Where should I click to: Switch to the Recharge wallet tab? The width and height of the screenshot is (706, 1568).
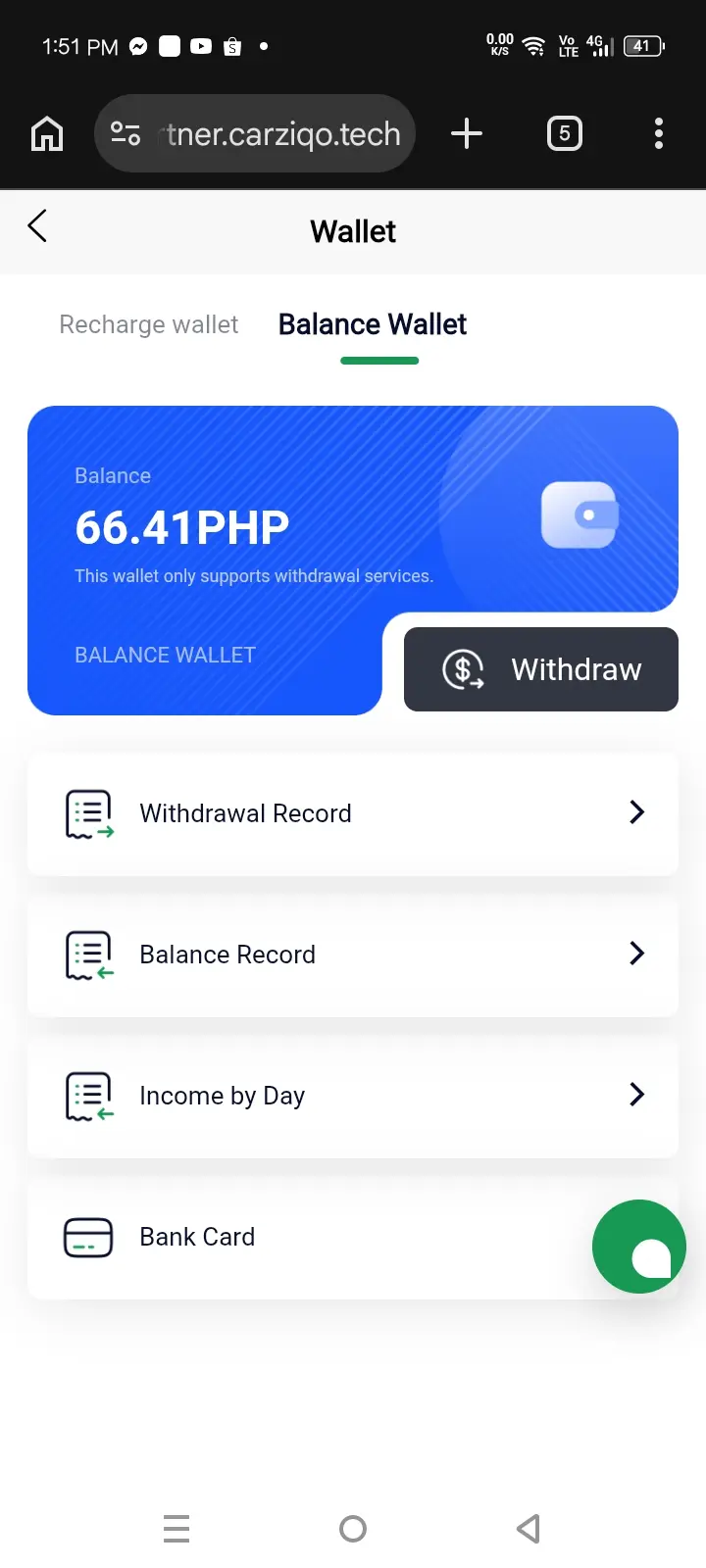pyautogui.click(x=149, y=324)
